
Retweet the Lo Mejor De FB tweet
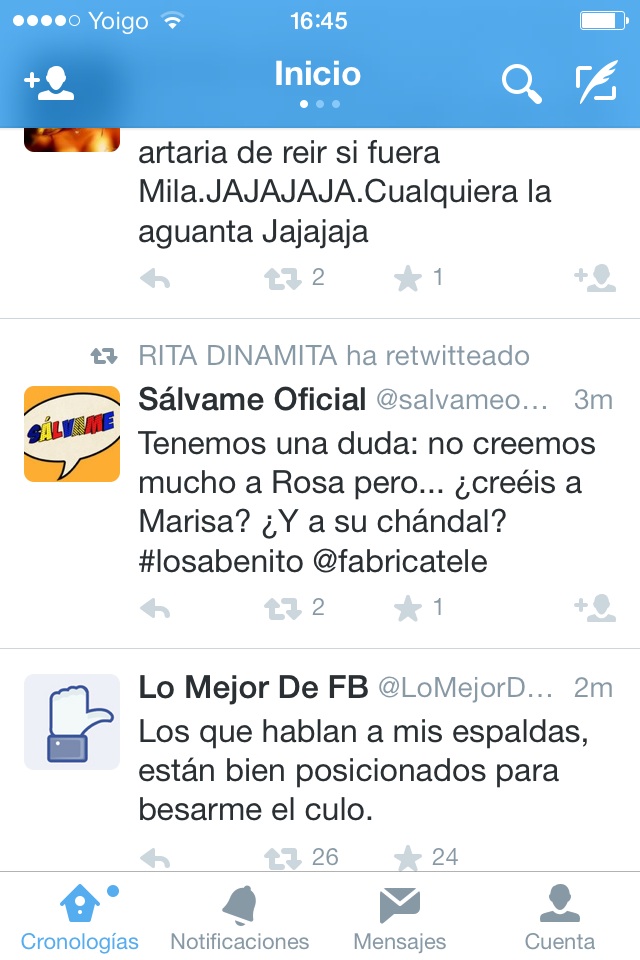(283, 858)
